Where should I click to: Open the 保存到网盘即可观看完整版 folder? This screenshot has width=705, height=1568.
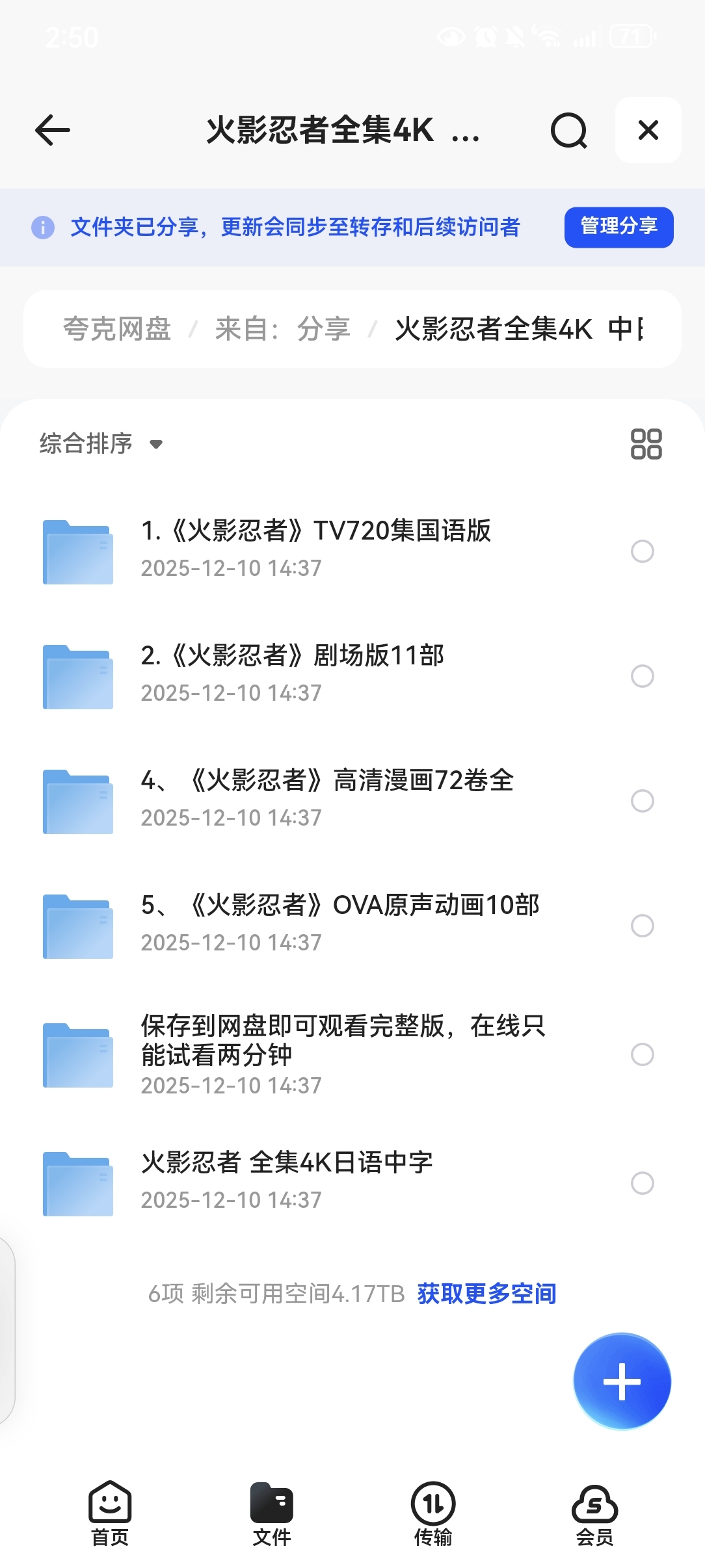click(x=343, y=1052)
